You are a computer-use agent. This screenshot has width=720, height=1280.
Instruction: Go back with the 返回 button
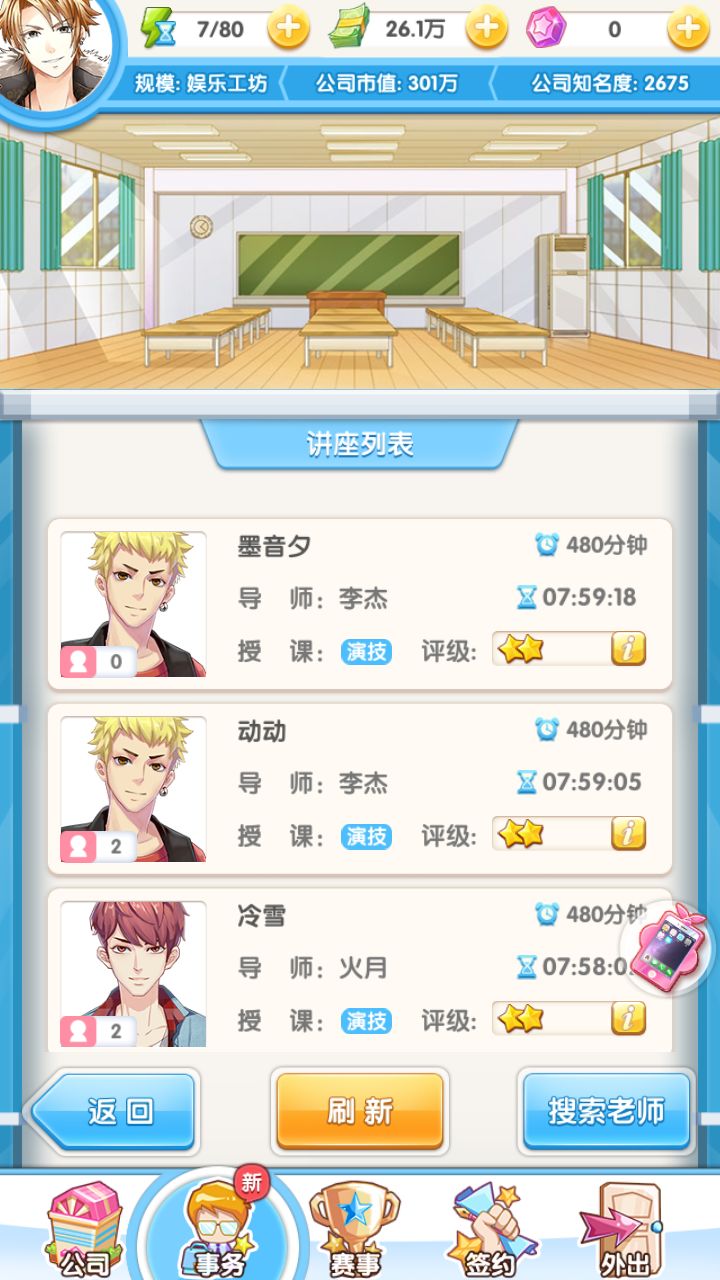(x=115, y=1111)
